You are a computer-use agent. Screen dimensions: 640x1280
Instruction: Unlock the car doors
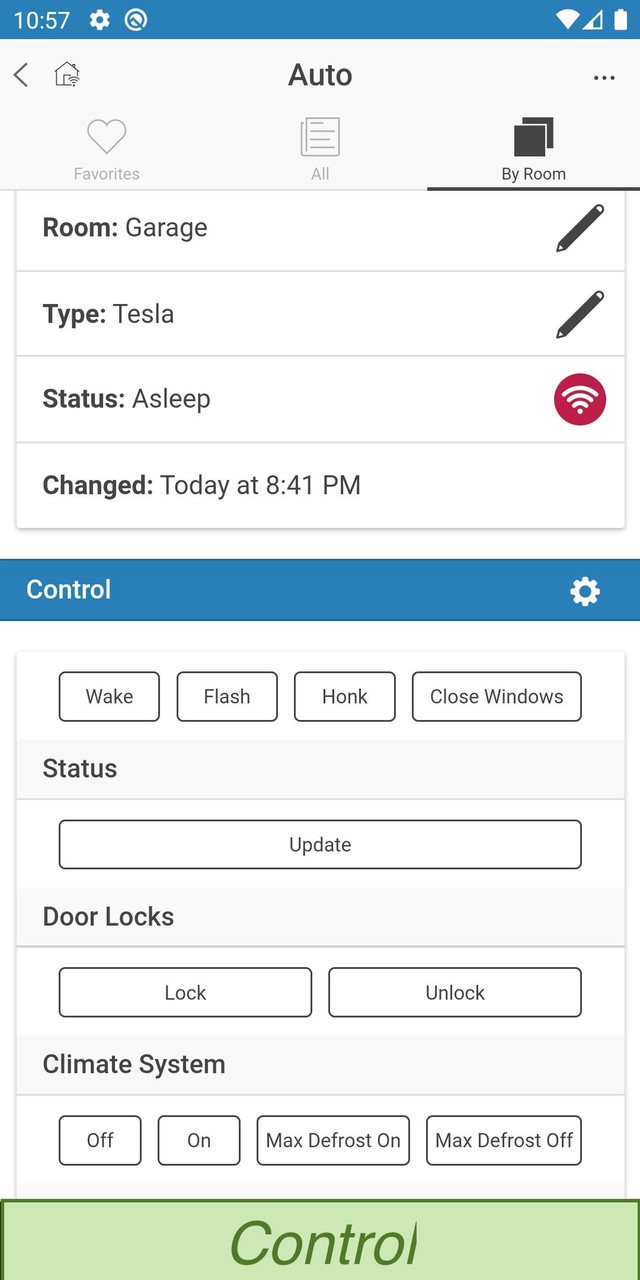[x=455, y=993]
